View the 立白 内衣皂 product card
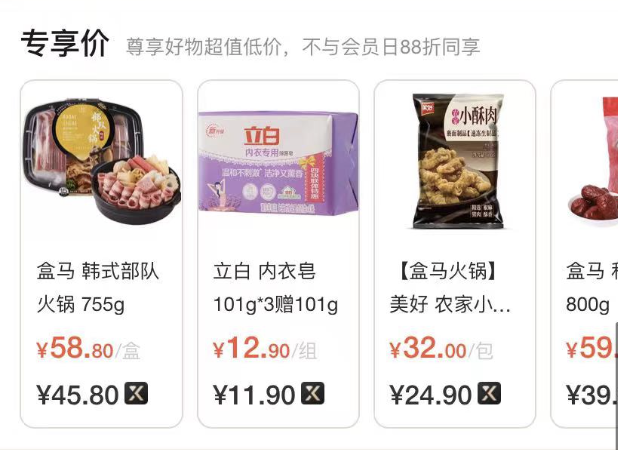Image resolution: width=618 pixels, height=450 pixels. click(x=278, y=254)
